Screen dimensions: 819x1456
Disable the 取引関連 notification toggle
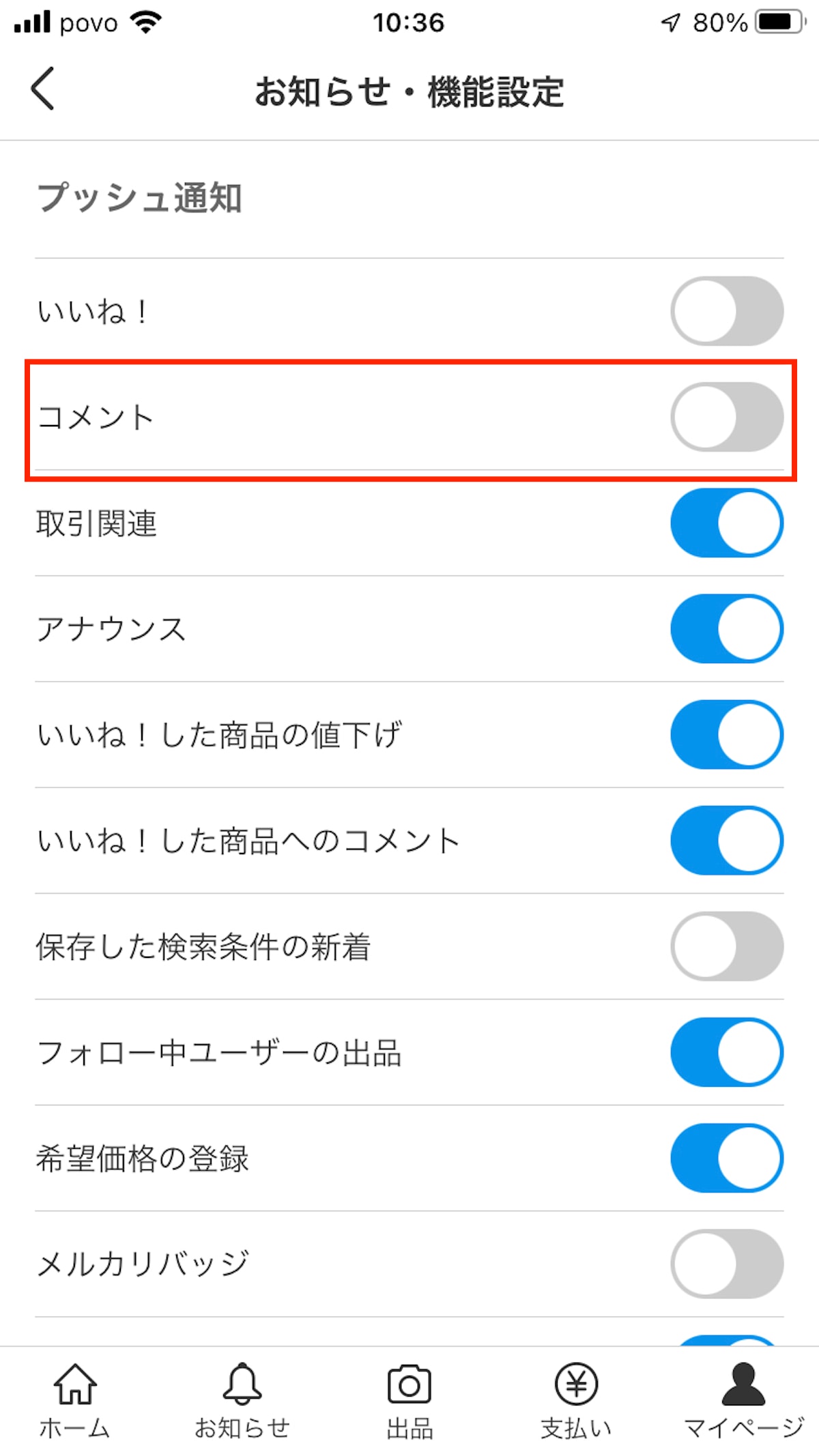[x=727, y=522]
